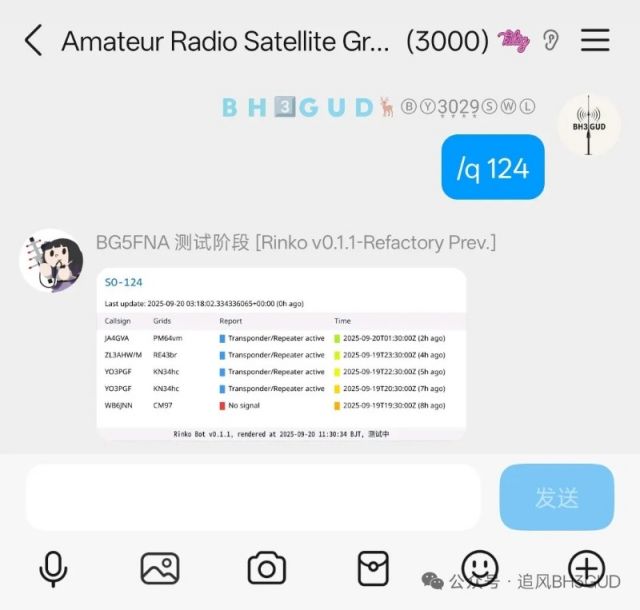Tap the 发送 send button
The width and height of the screenshot is (640, 610).
tap(557, 497)
